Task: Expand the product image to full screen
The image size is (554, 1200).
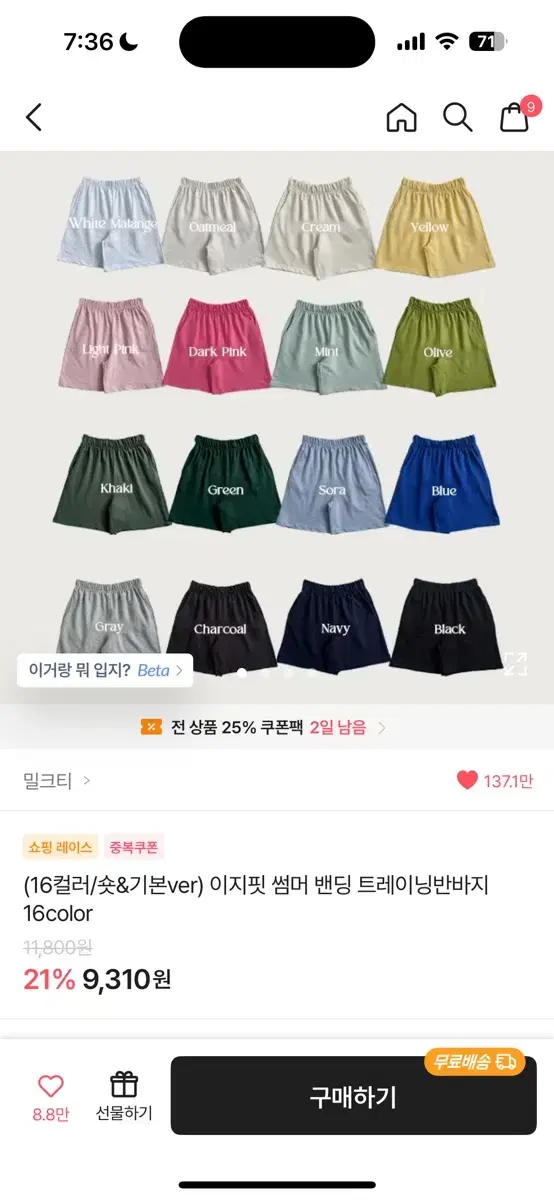Action: pos(515,663)
